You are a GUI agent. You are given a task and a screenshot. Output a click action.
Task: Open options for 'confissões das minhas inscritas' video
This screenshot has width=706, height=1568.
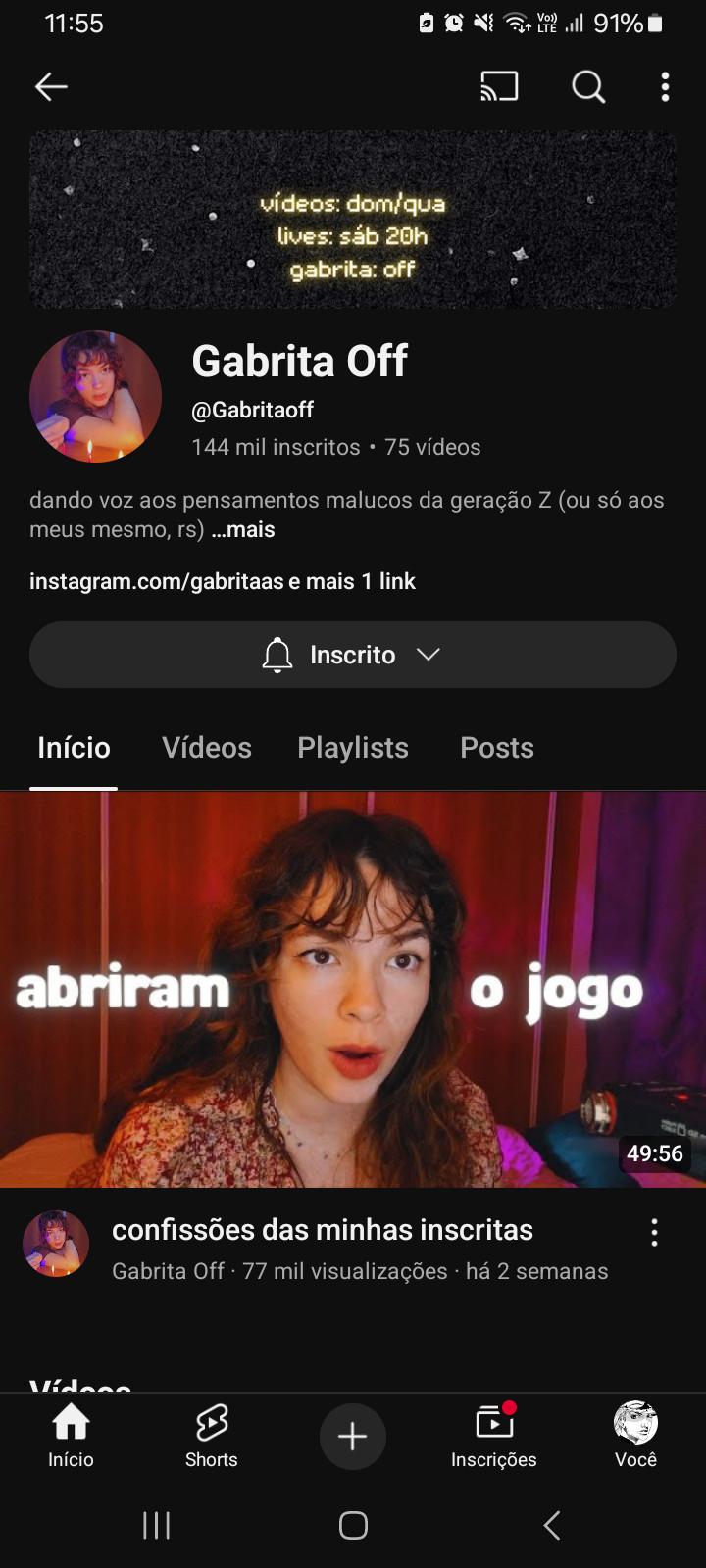coord(654,1233)
